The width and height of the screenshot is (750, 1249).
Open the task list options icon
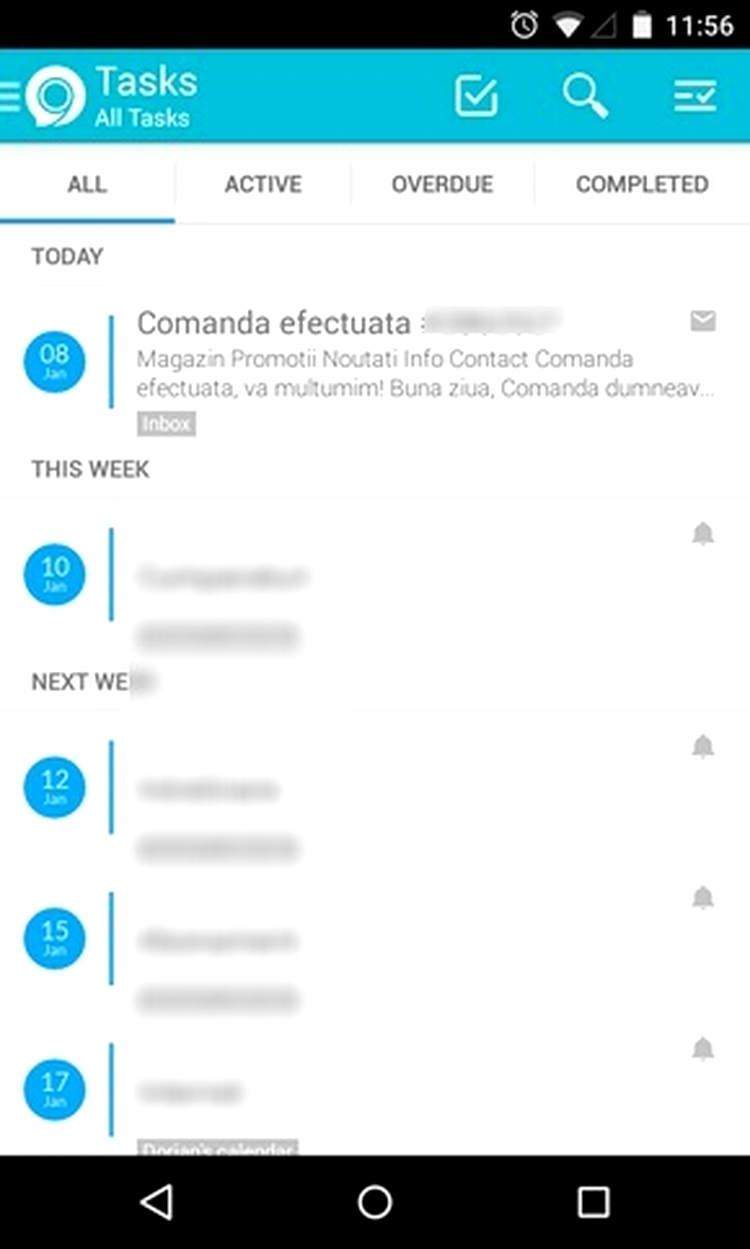(x=694, y=96)
